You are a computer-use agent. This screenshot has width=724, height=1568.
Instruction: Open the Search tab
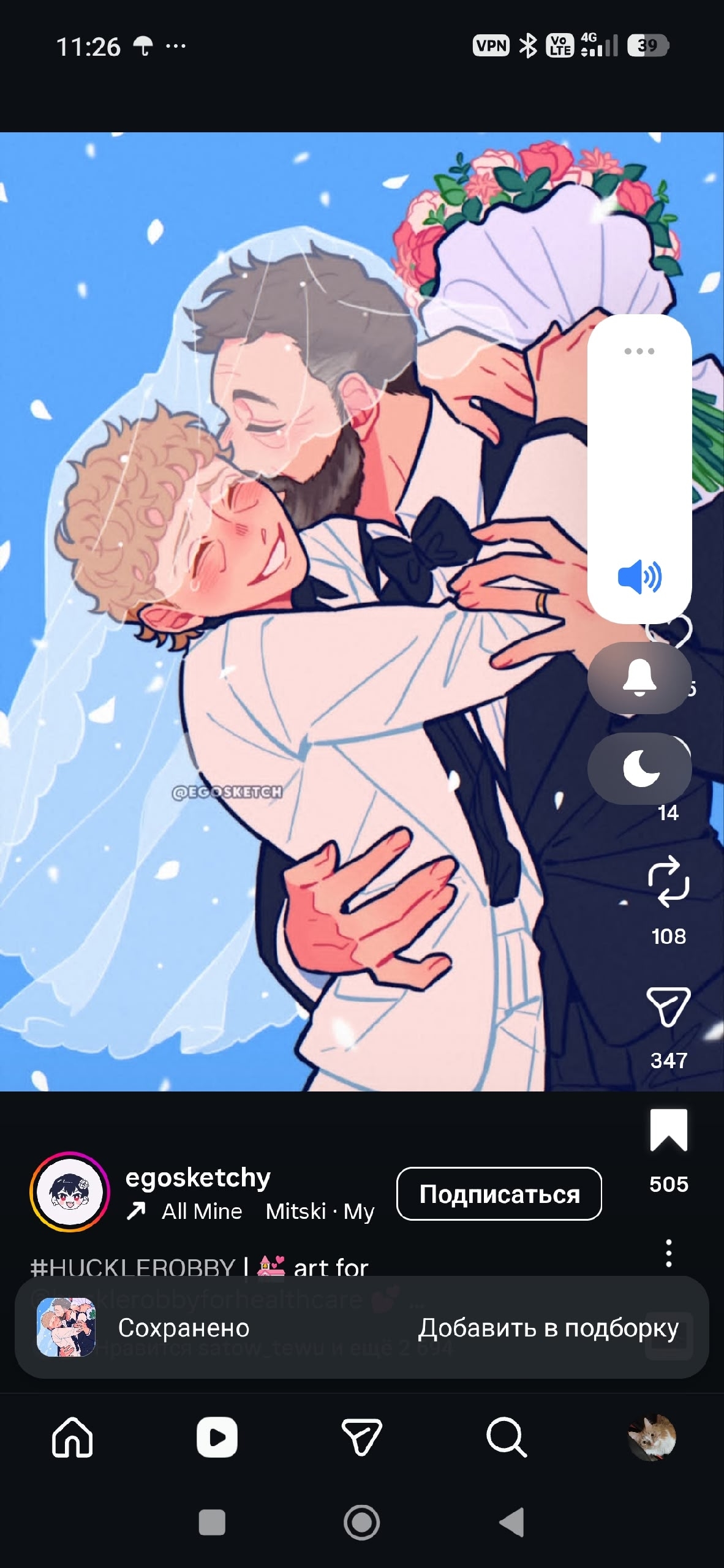pyautogui.click(x=506, y=1437)
